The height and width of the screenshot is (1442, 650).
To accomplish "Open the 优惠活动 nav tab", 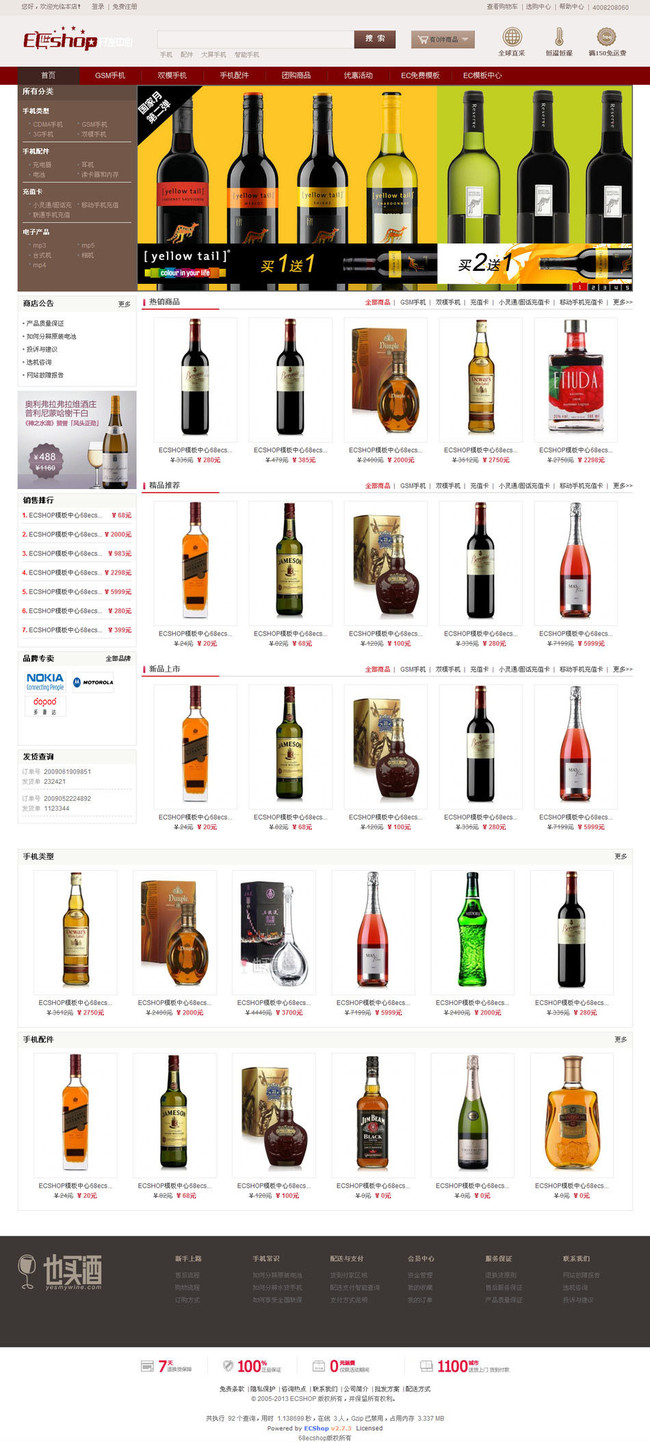I will click(358, 76).
